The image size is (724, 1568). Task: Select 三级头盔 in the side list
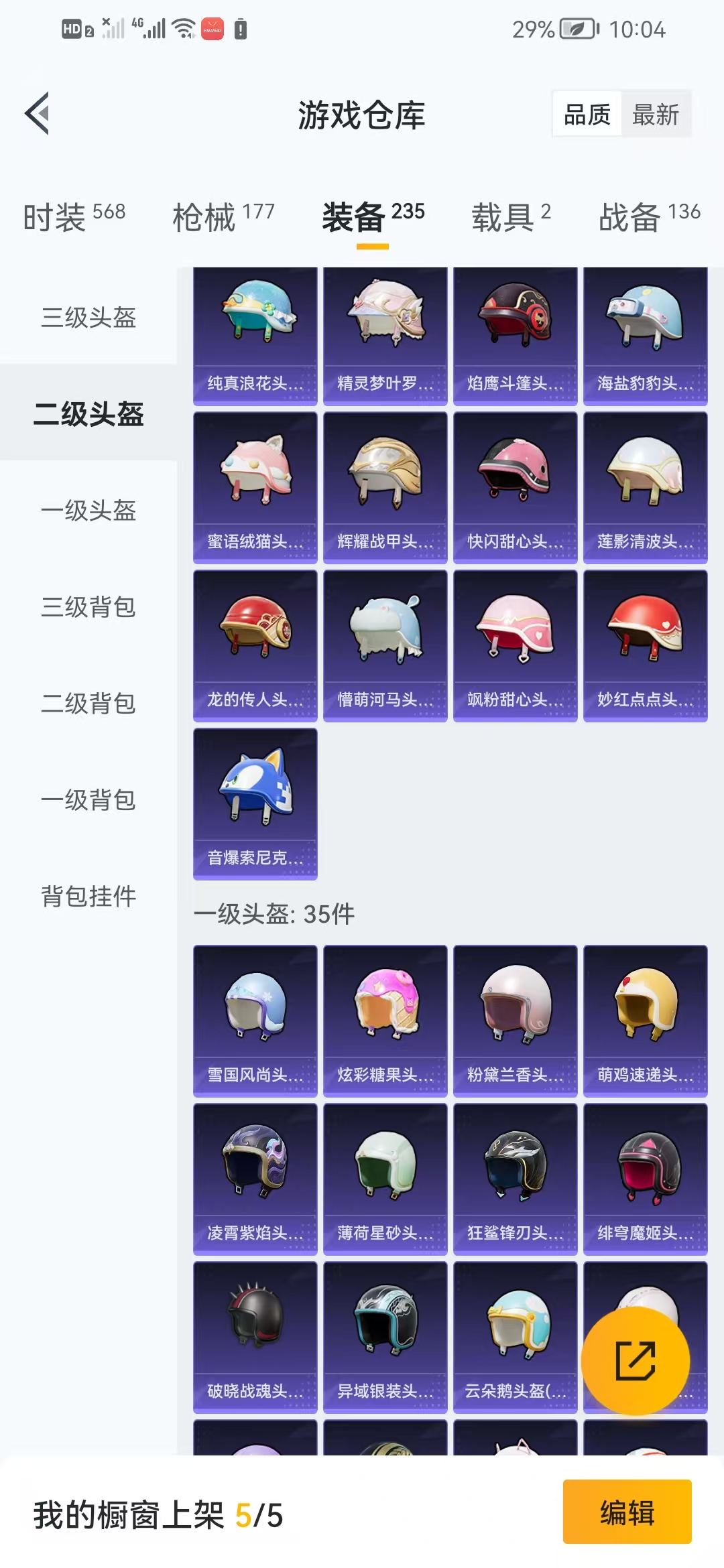point(88,317)
